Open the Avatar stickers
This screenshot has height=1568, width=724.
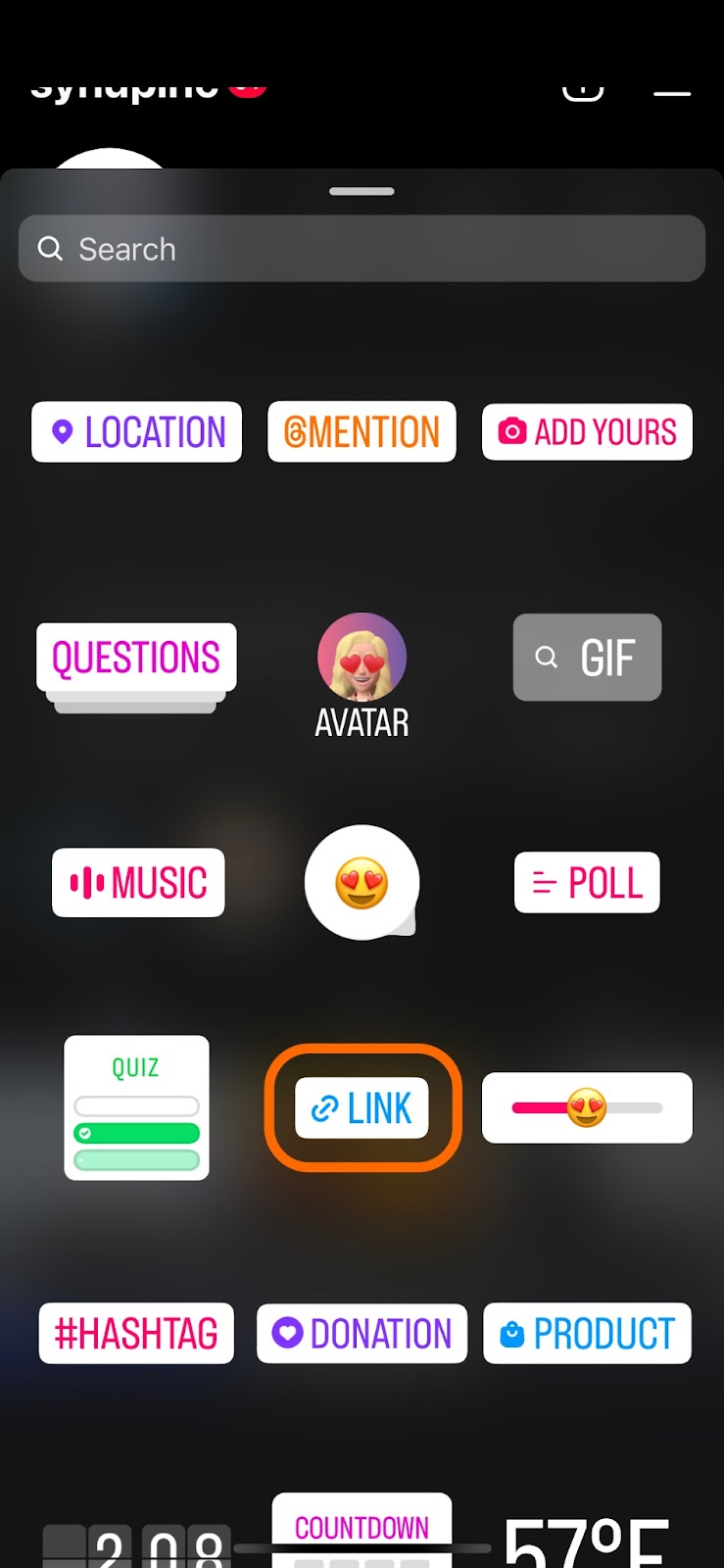tap(362, 672)
